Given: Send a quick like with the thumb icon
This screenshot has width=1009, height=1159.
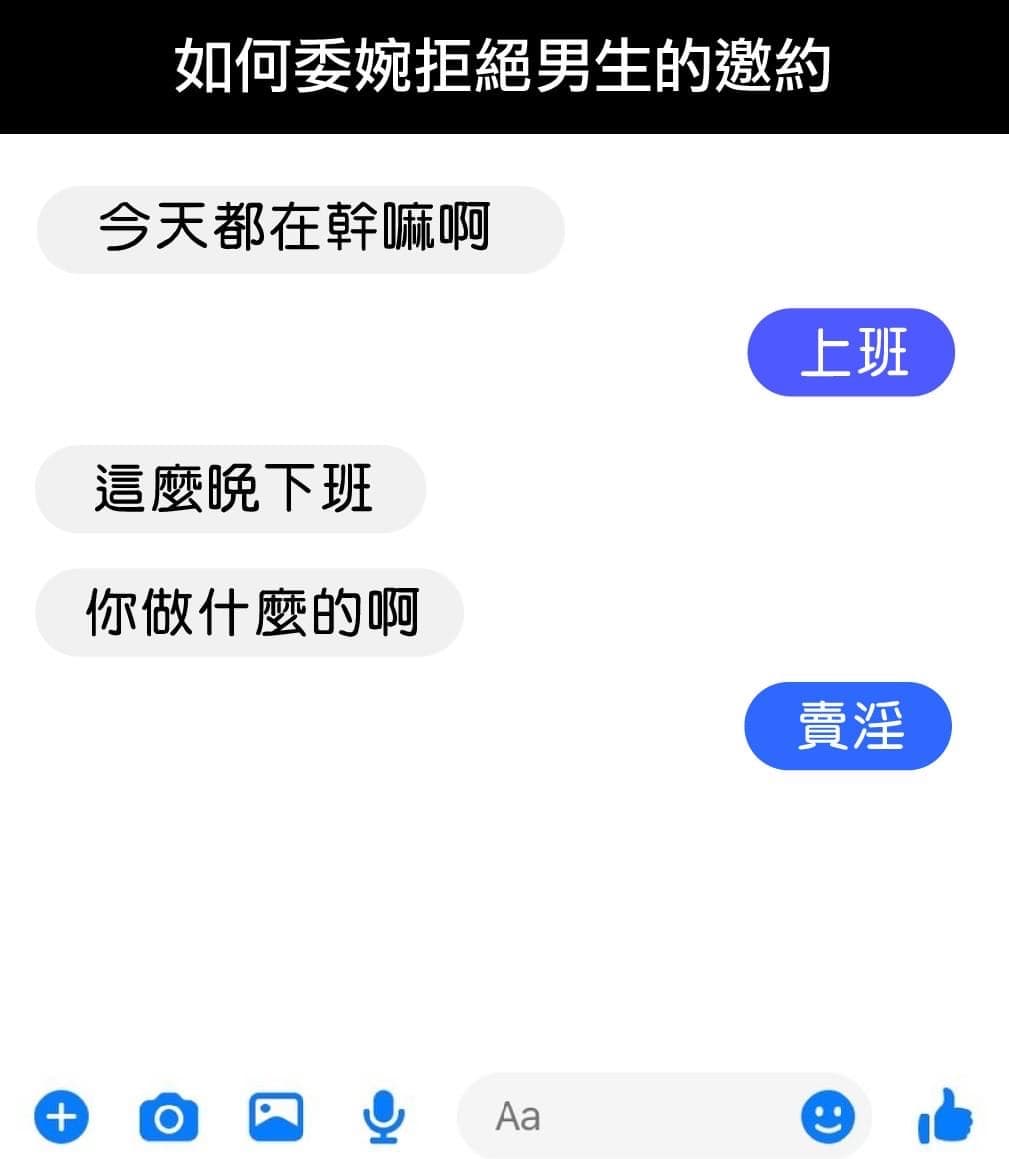Looking at the screenshot, I should pyautogui.click(x=944, y=1116).
